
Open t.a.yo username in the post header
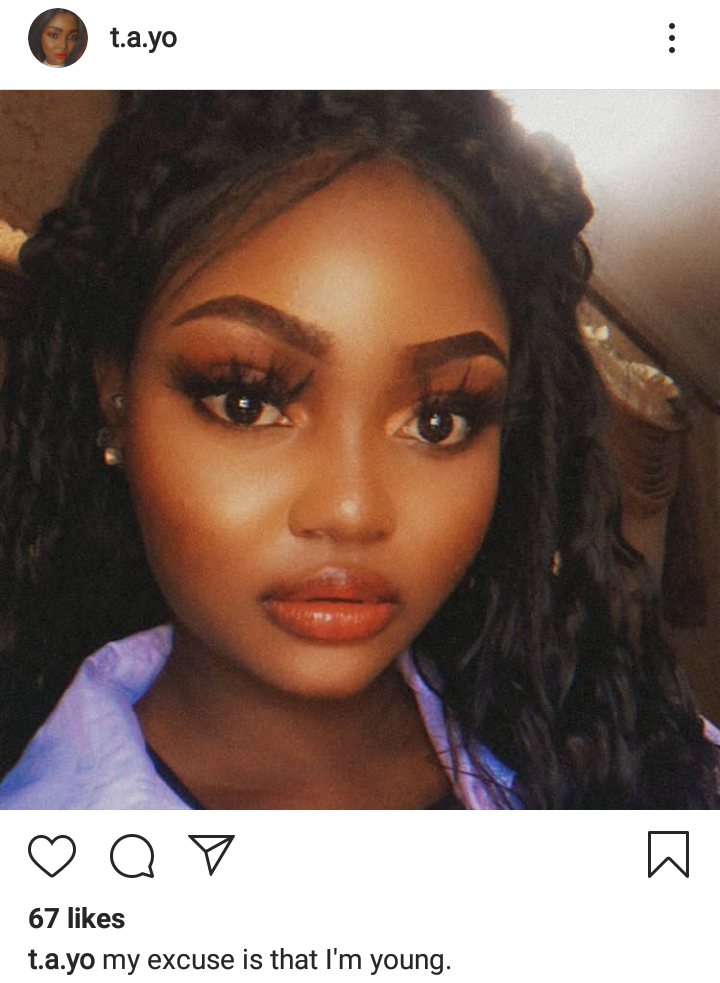[143, 38]
